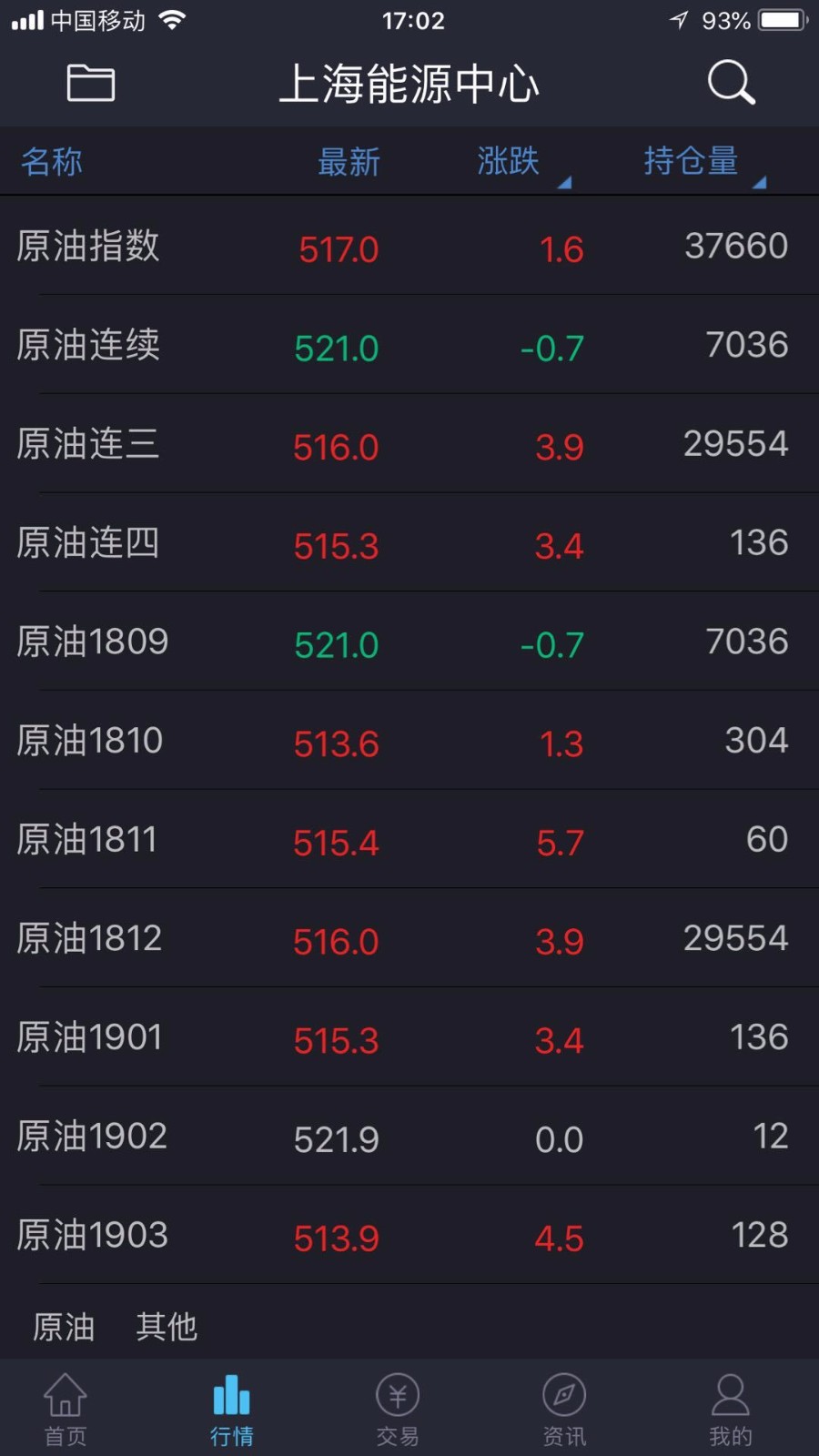Switch to the 原油 tab

[x=62, y=1327]
